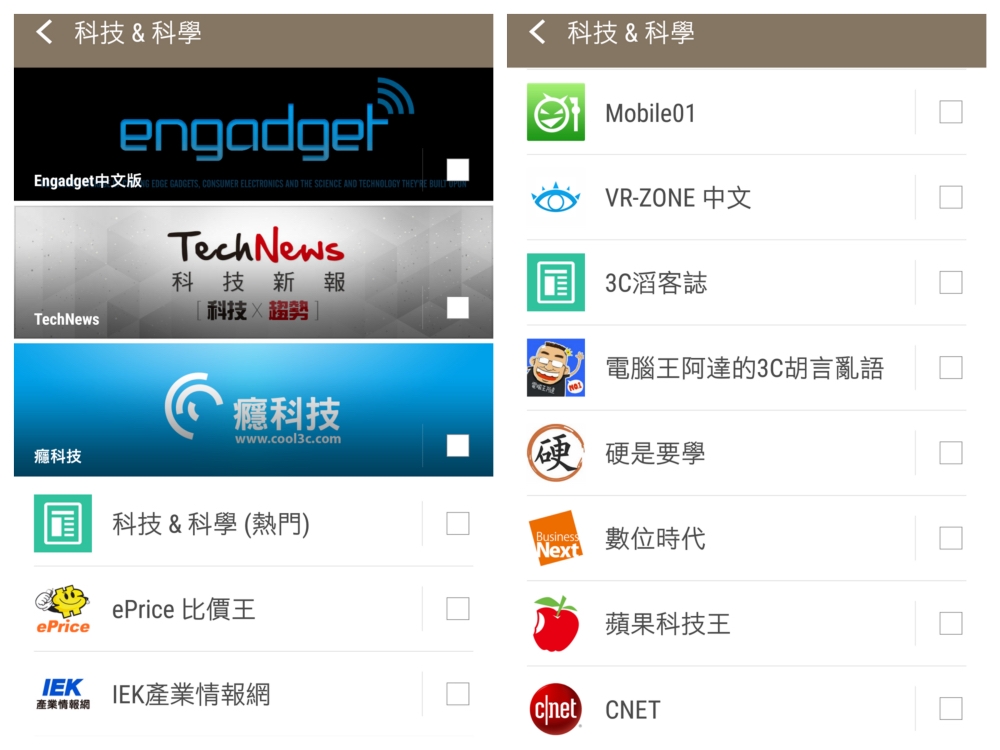Enable the 科技 & 科學 (熱門) checkbox
This screenshot has height=750, width=1000.
point(458,523)
